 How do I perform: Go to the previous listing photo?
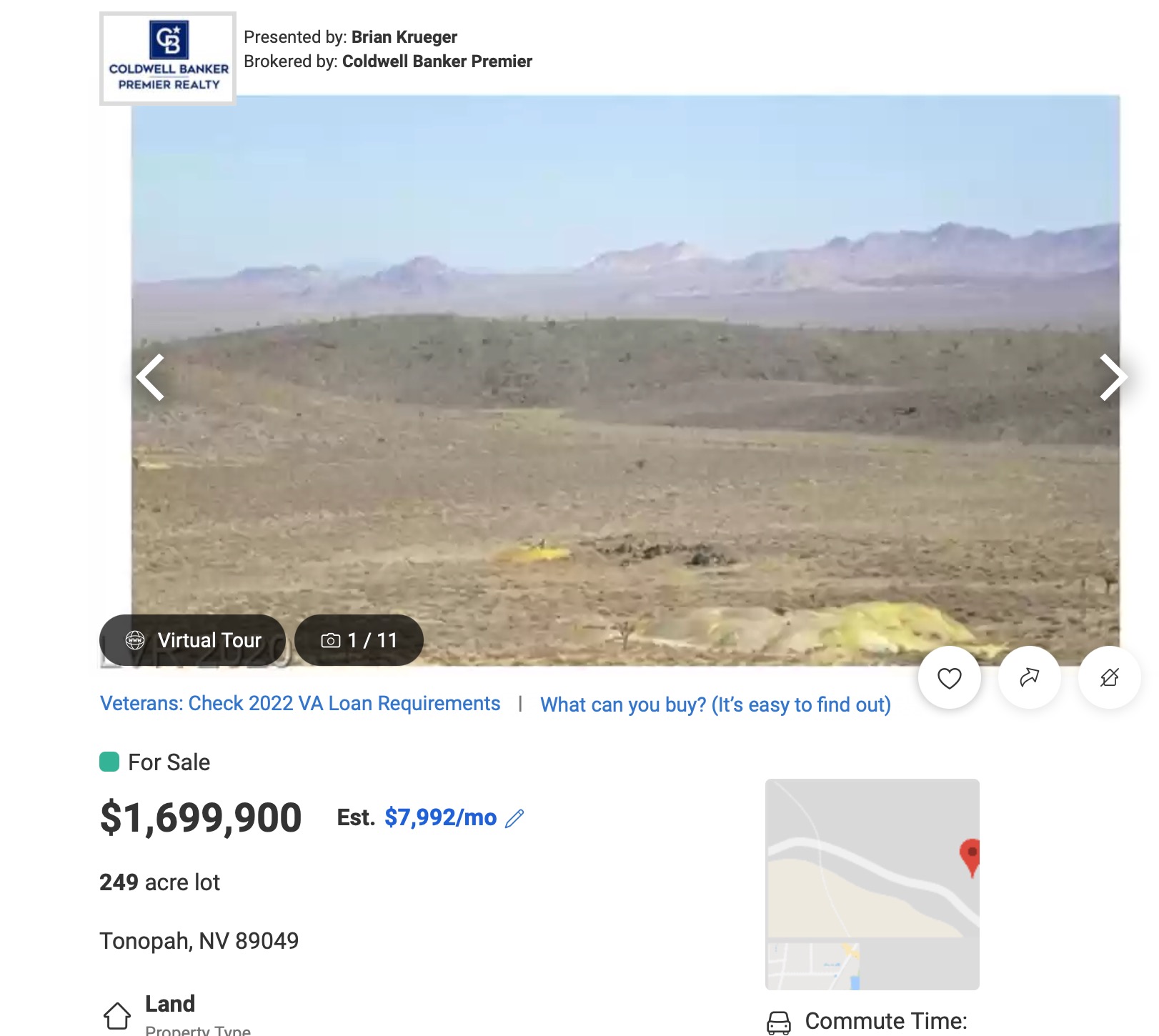pyautogui.click(x=151, y=377)
